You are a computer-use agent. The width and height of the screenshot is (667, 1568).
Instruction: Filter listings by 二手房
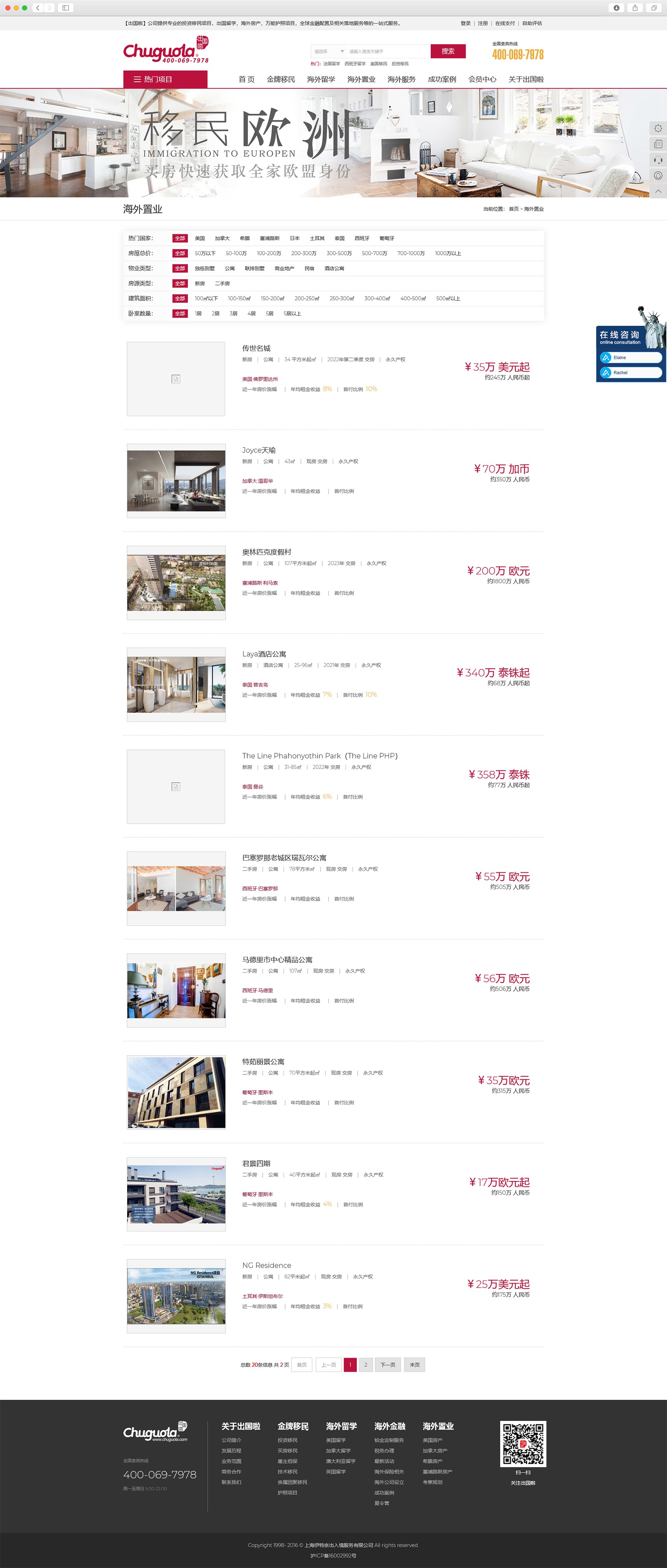[x=222, y=284]
